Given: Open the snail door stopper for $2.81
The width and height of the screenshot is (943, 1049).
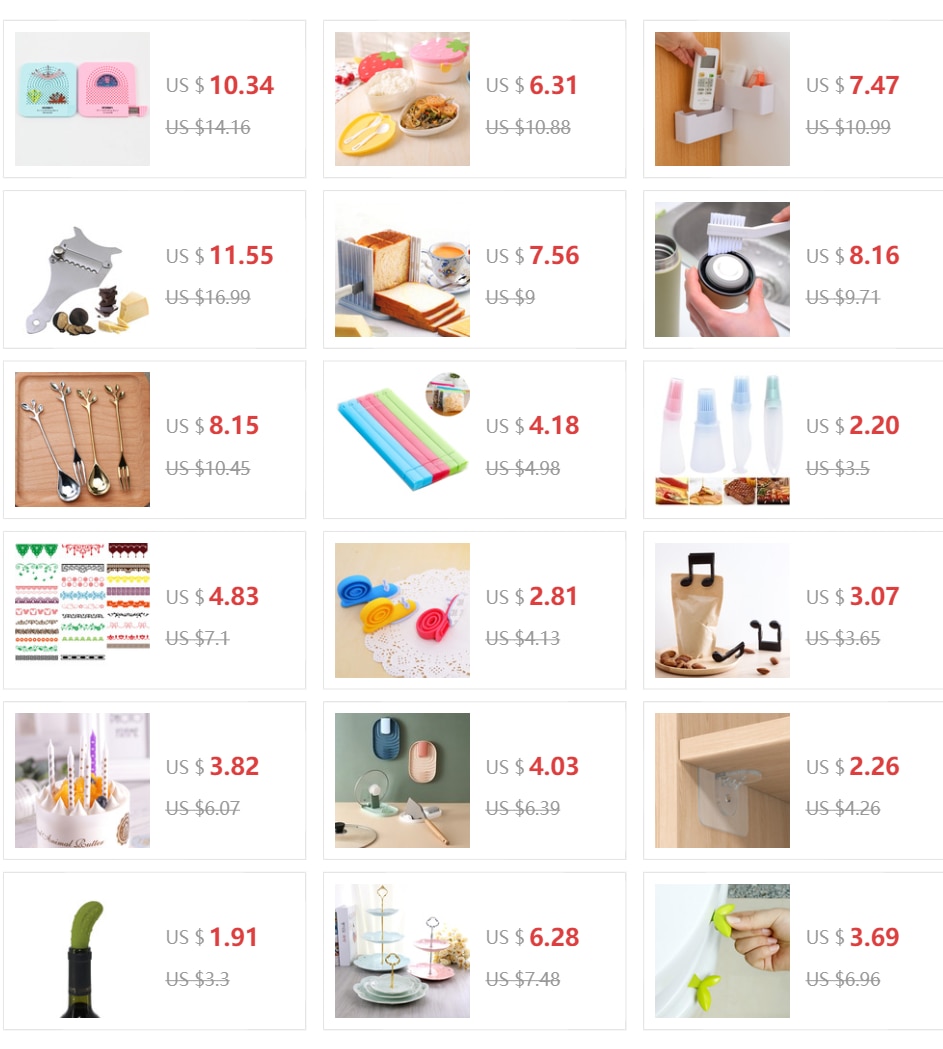Looking at the screenshot, I should pos(474,610).
